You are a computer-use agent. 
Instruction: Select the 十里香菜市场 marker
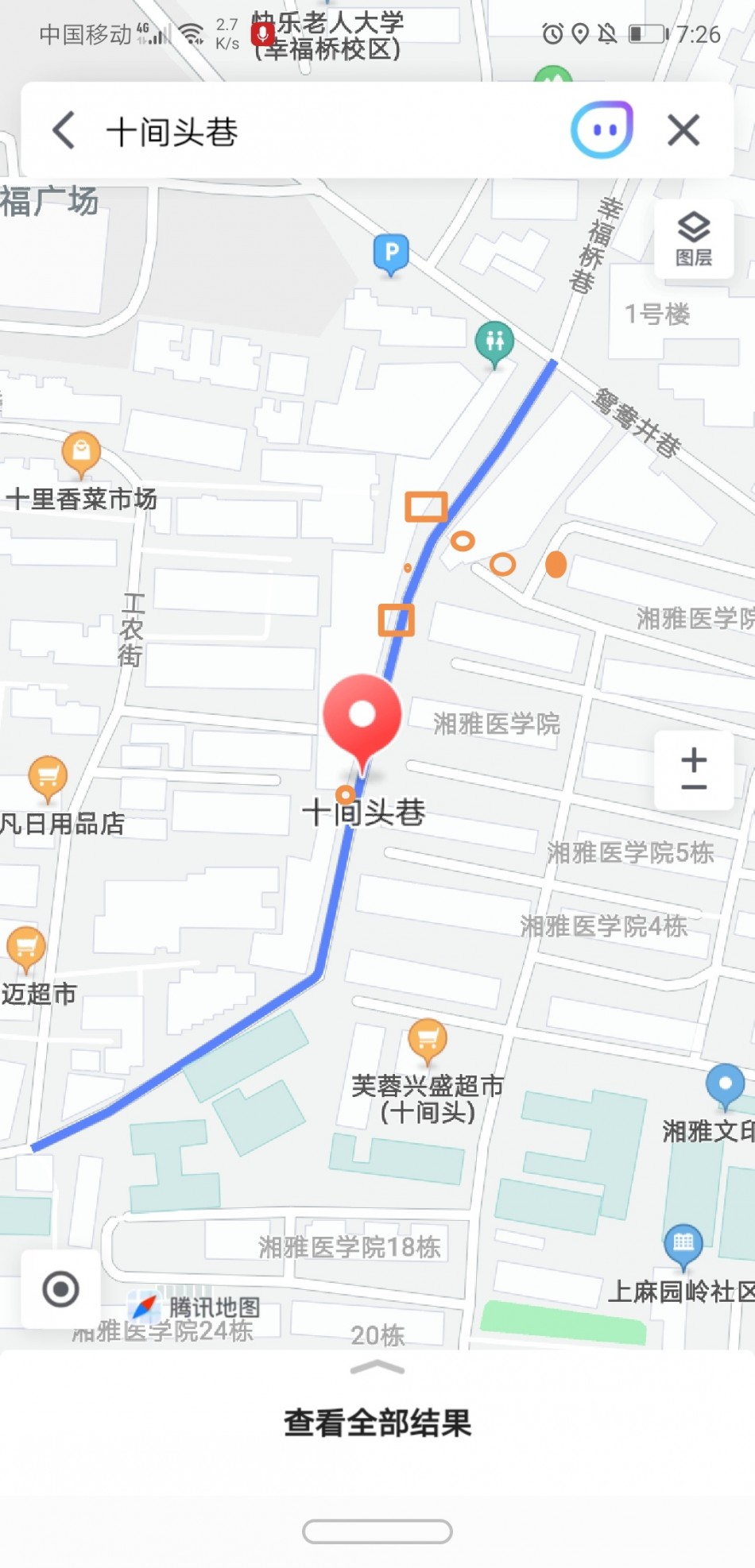(81, 454)
